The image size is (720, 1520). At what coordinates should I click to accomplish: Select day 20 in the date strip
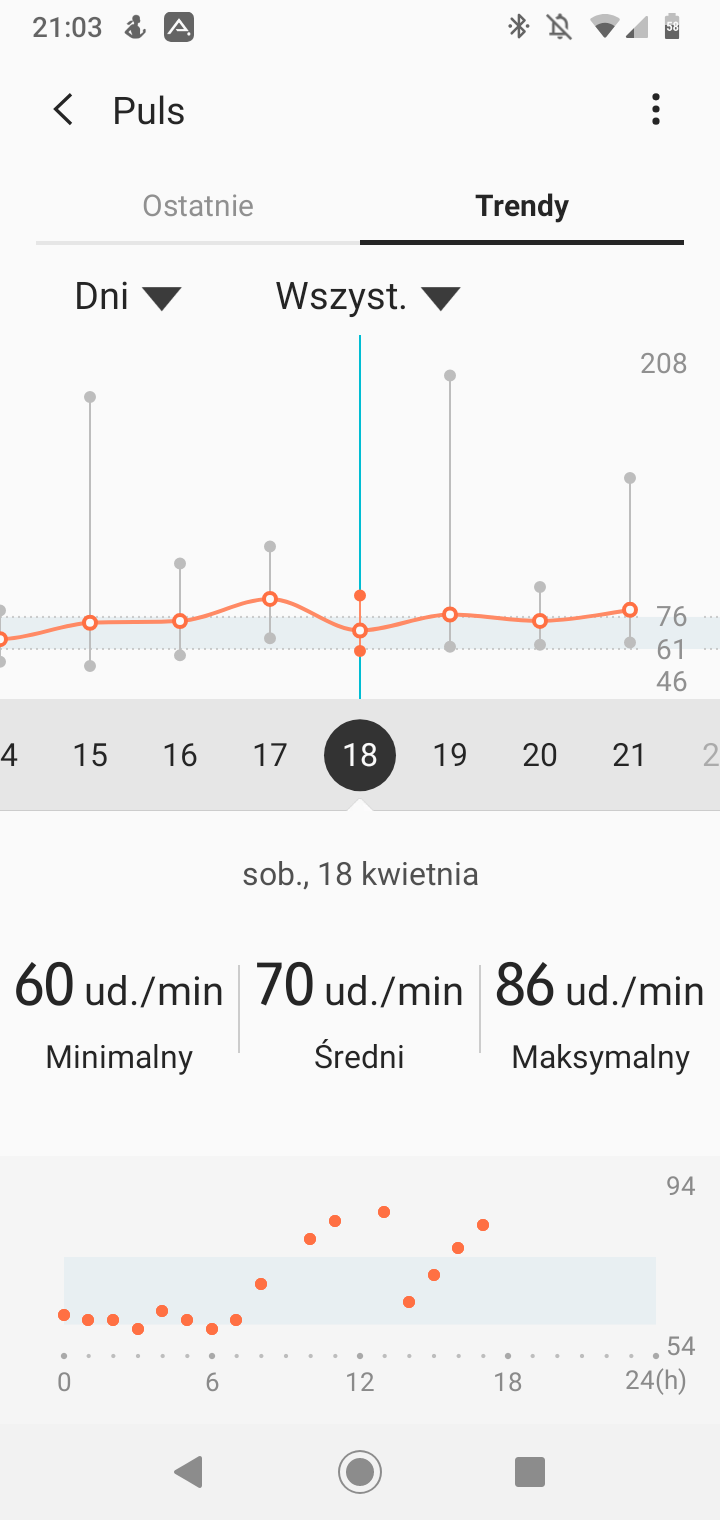(x=540, y=755)
